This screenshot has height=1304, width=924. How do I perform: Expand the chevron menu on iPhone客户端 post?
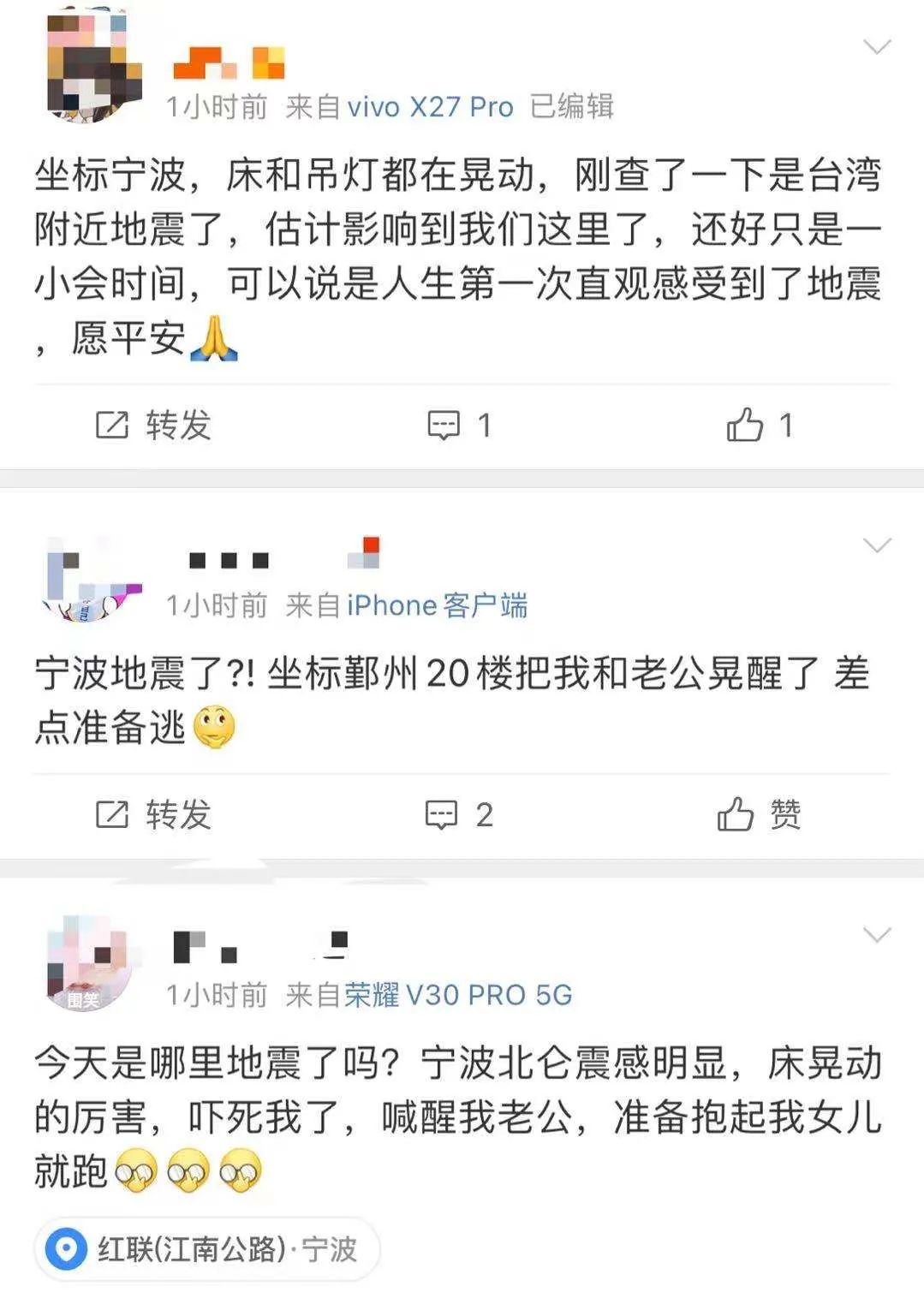[x=877, y=546]
